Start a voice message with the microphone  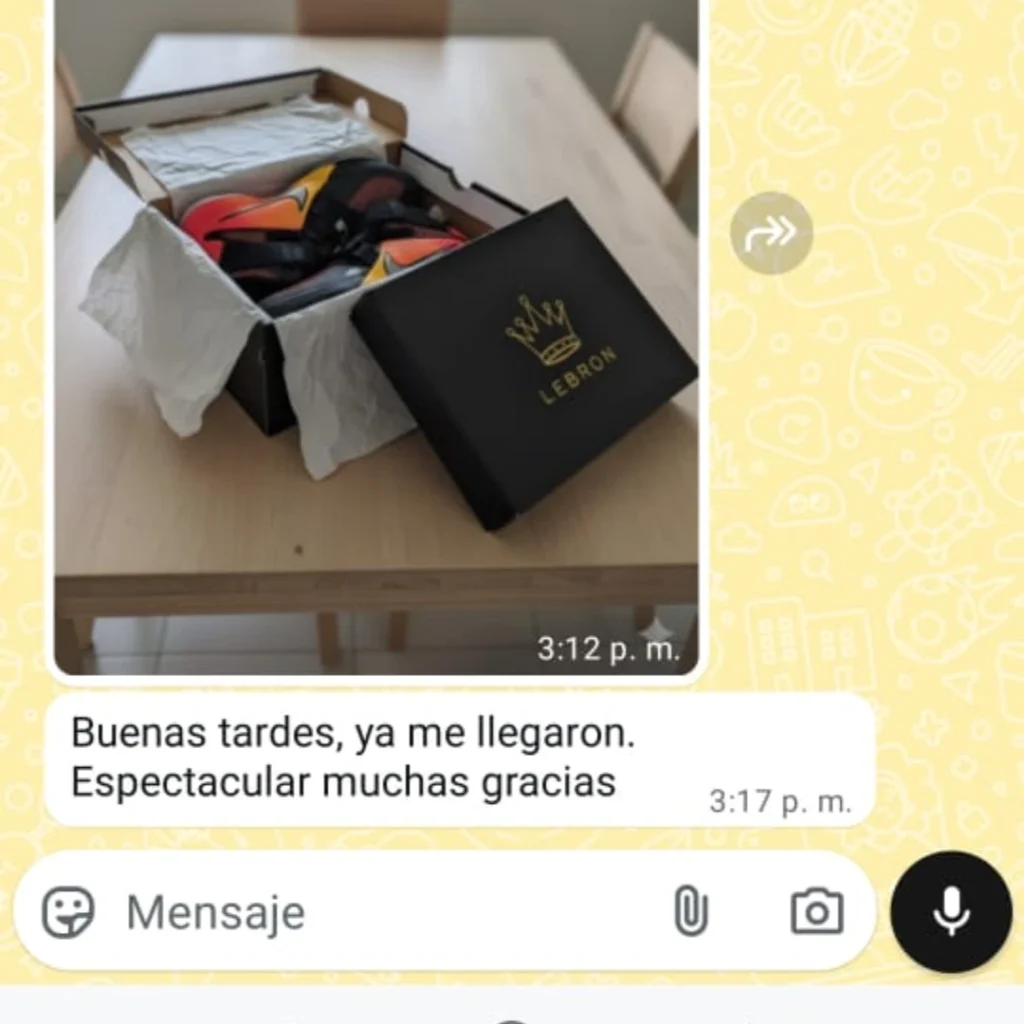(x=951, y=912)
